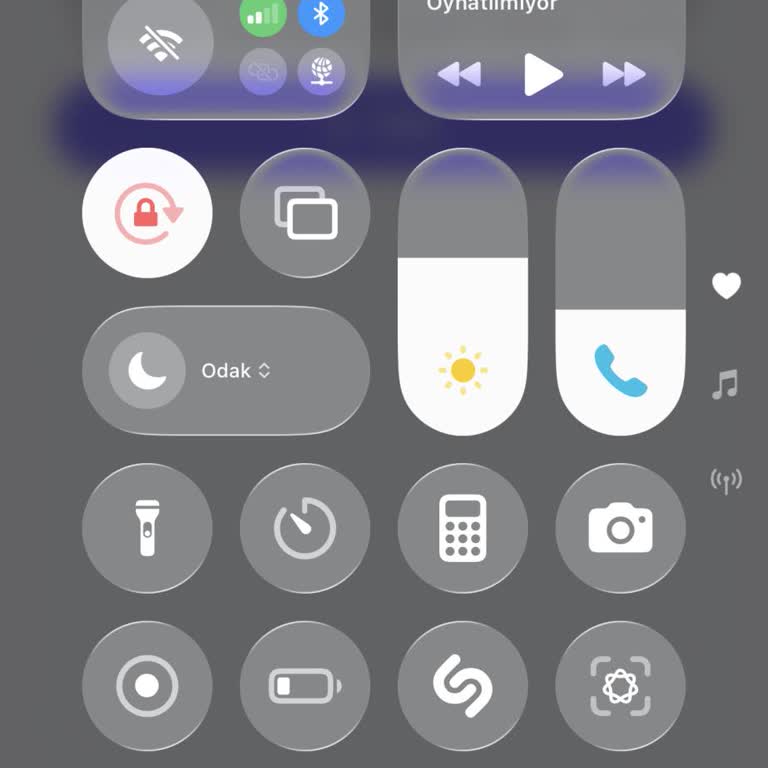Toggle the VPN globe control

(x=321, y=71)
